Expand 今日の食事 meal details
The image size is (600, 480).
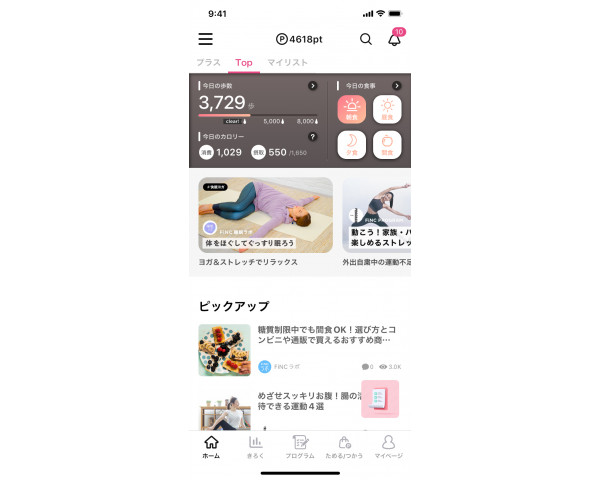pyautogui.click(x=396, y=86)
